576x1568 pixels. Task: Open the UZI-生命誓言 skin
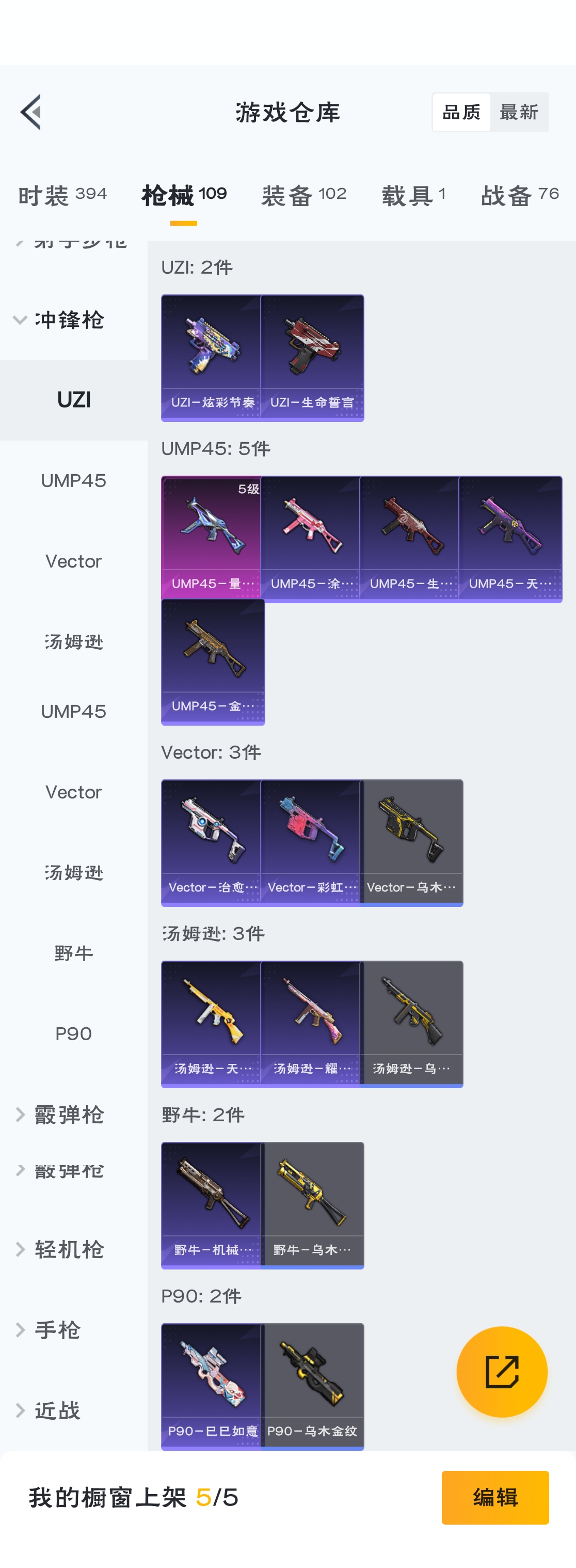point(312,357)
